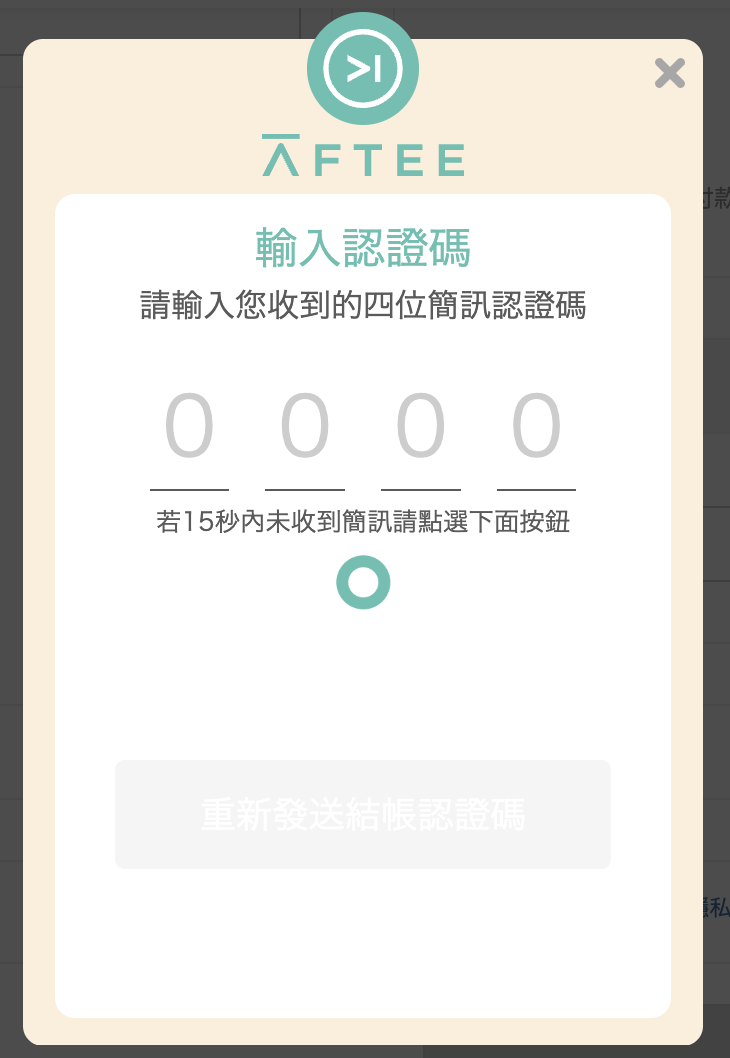730x1058 pixels.
Task: Select the second verification code digit field
Action: (x=305, y=430)
